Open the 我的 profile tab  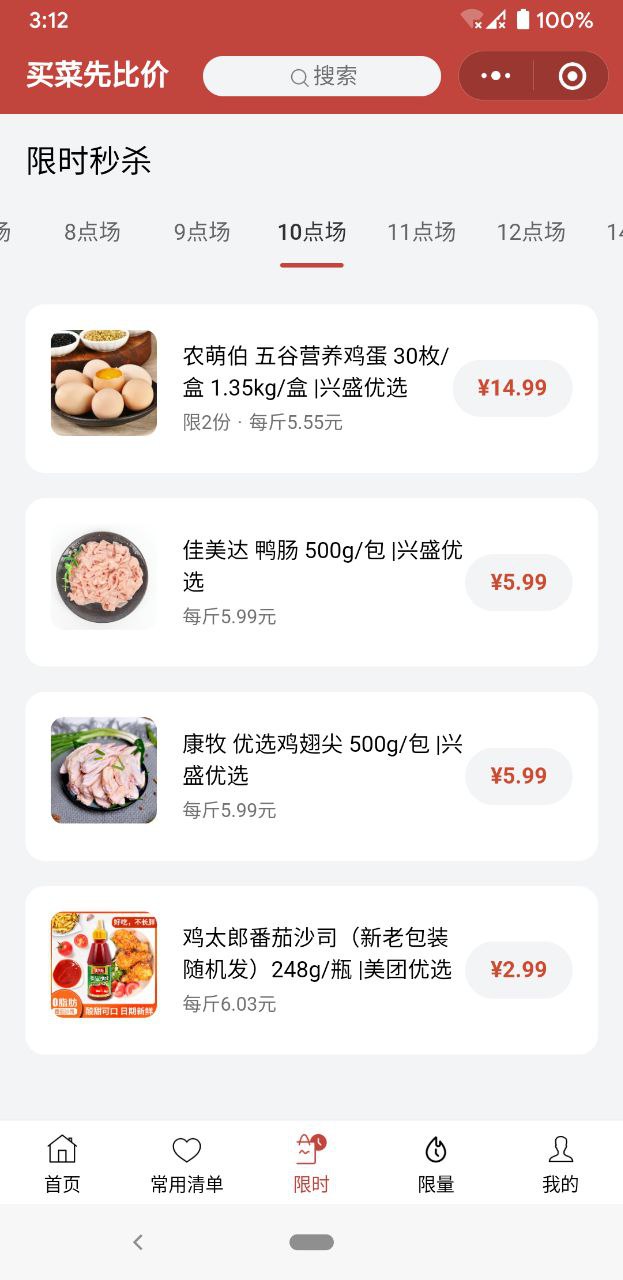click(560, 1164)
